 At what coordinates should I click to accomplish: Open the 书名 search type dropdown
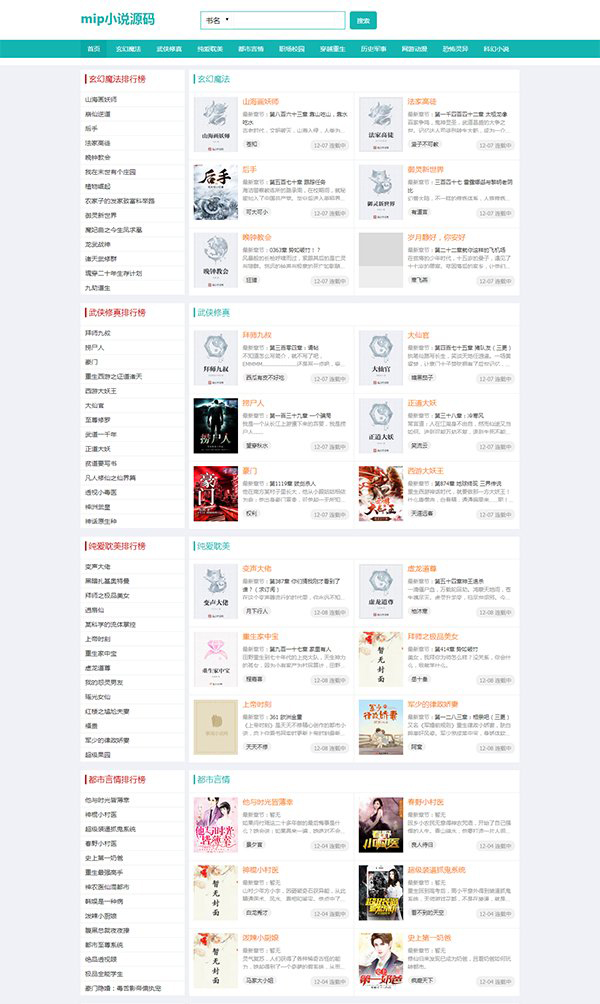point(217,20)
